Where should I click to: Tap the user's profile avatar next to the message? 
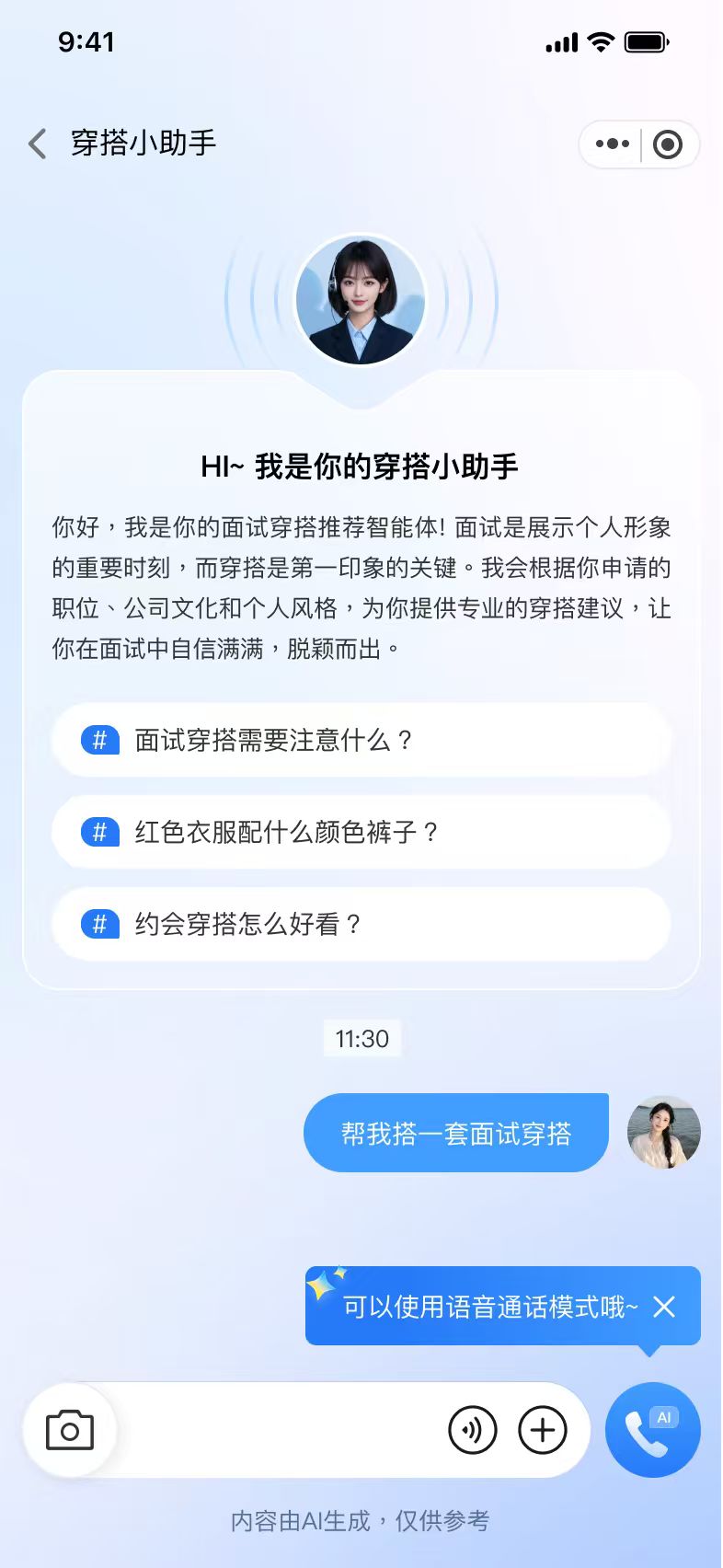pos(663,1133)
